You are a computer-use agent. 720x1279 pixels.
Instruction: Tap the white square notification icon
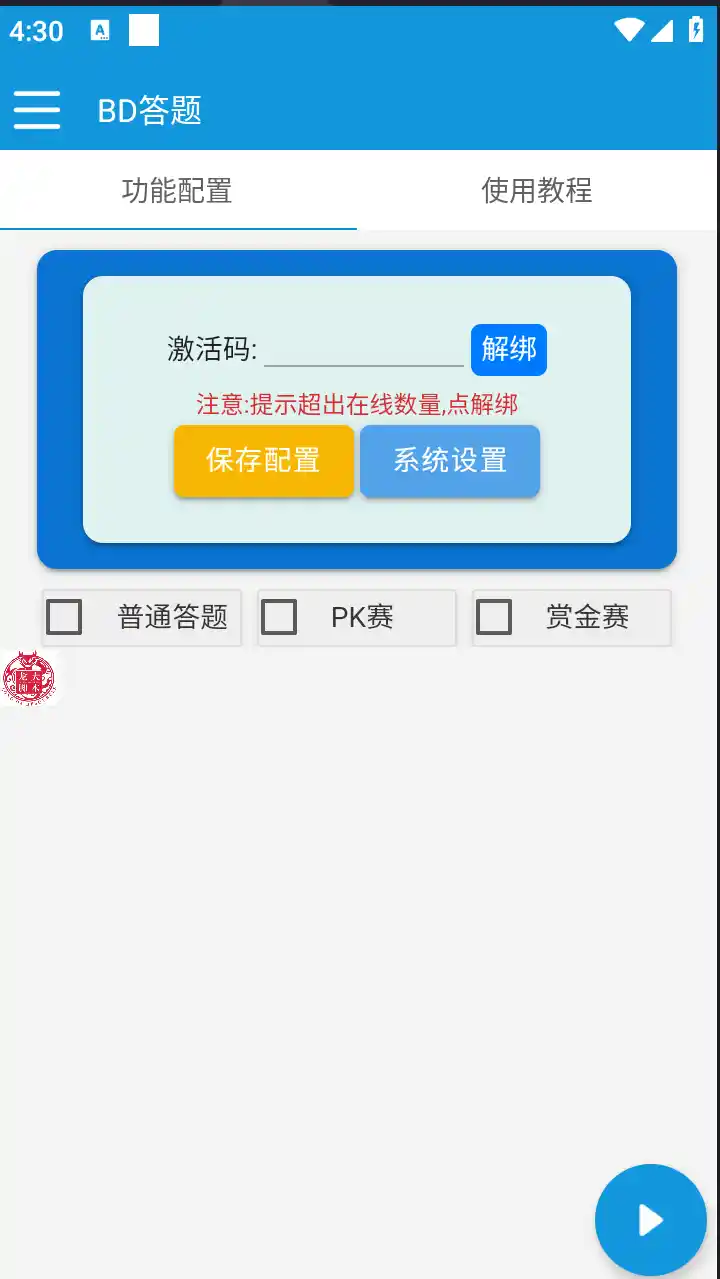(144, 29)
